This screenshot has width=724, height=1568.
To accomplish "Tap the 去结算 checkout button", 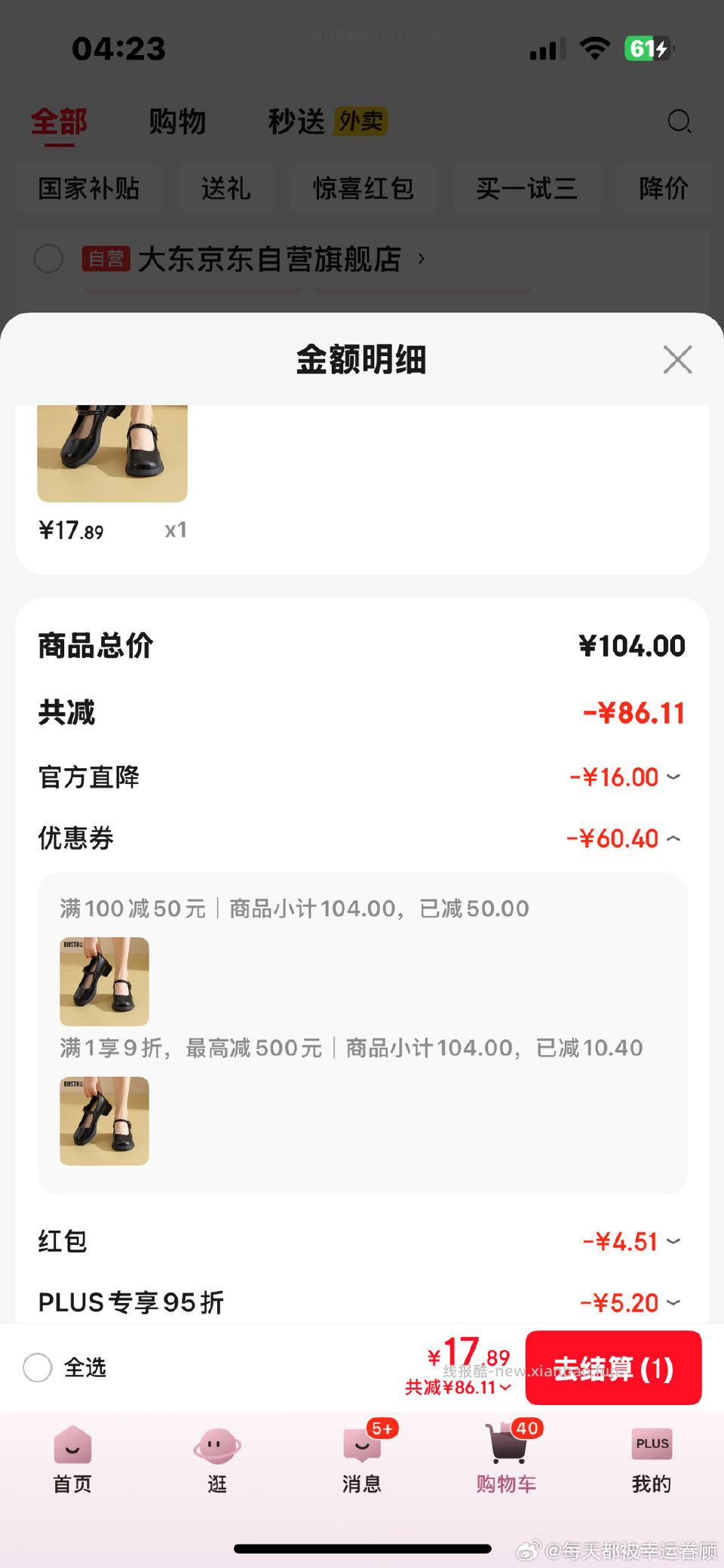I will [x=612, y=1368].
